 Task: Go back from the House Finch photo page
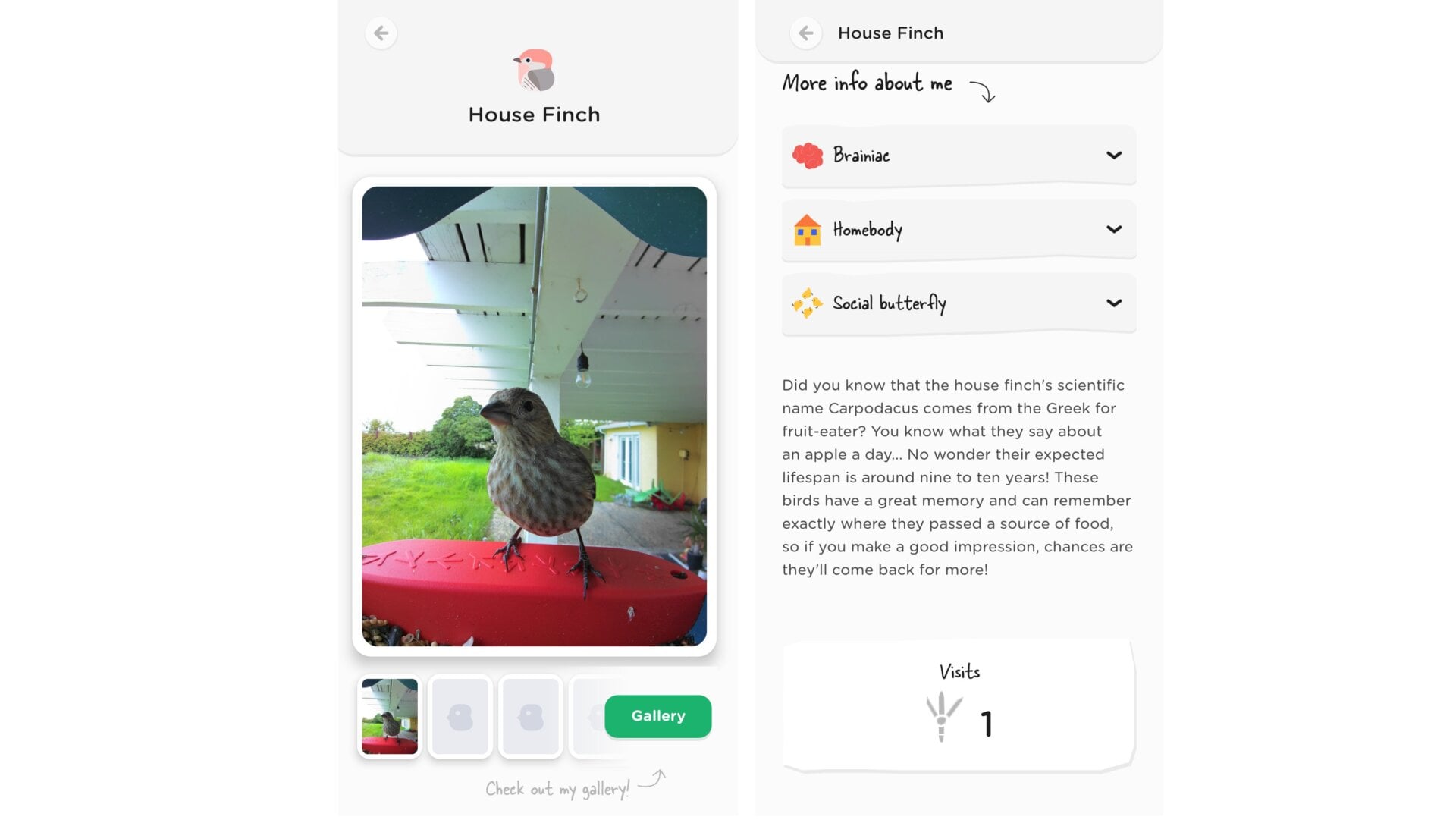point(381,33)
